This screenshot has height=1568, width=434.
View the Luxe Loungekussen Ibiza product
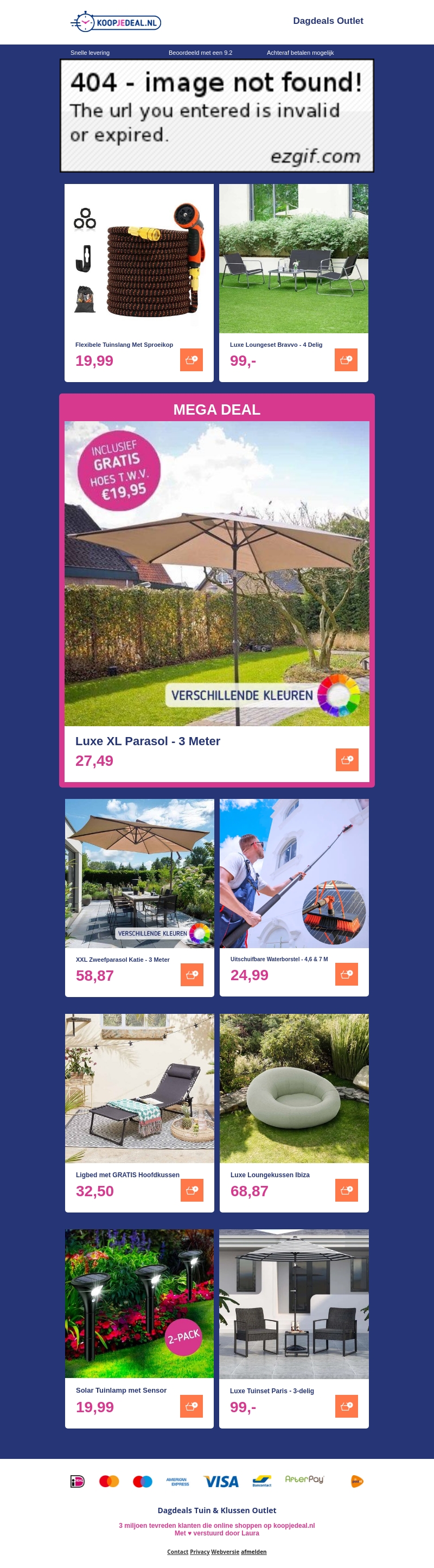tap(294, 1088)
